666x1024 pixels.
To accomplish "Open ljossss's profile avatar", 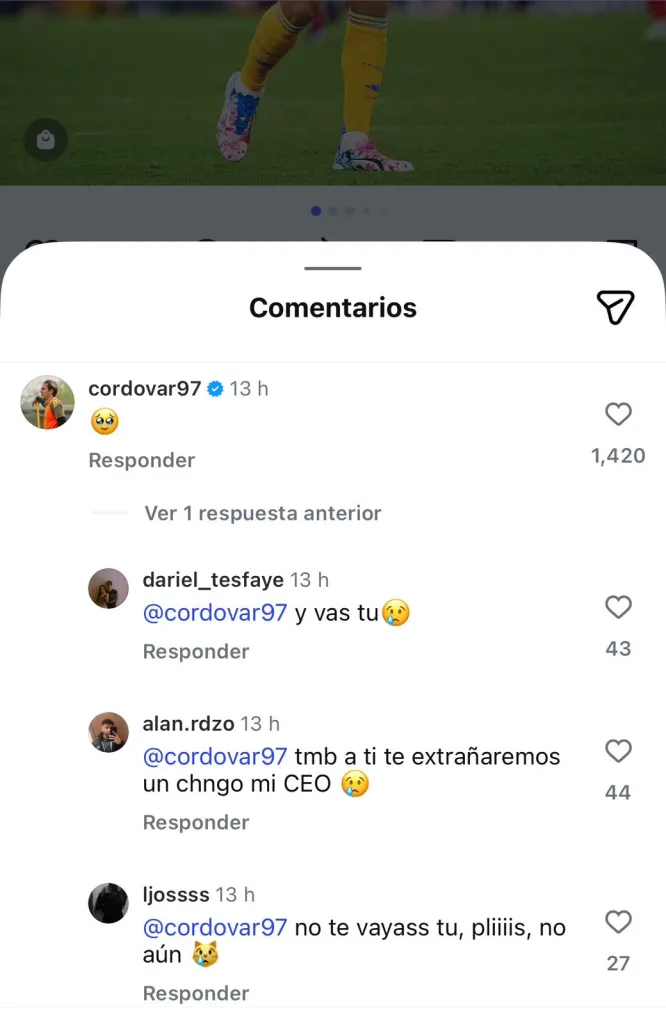I will click(109, 903).
